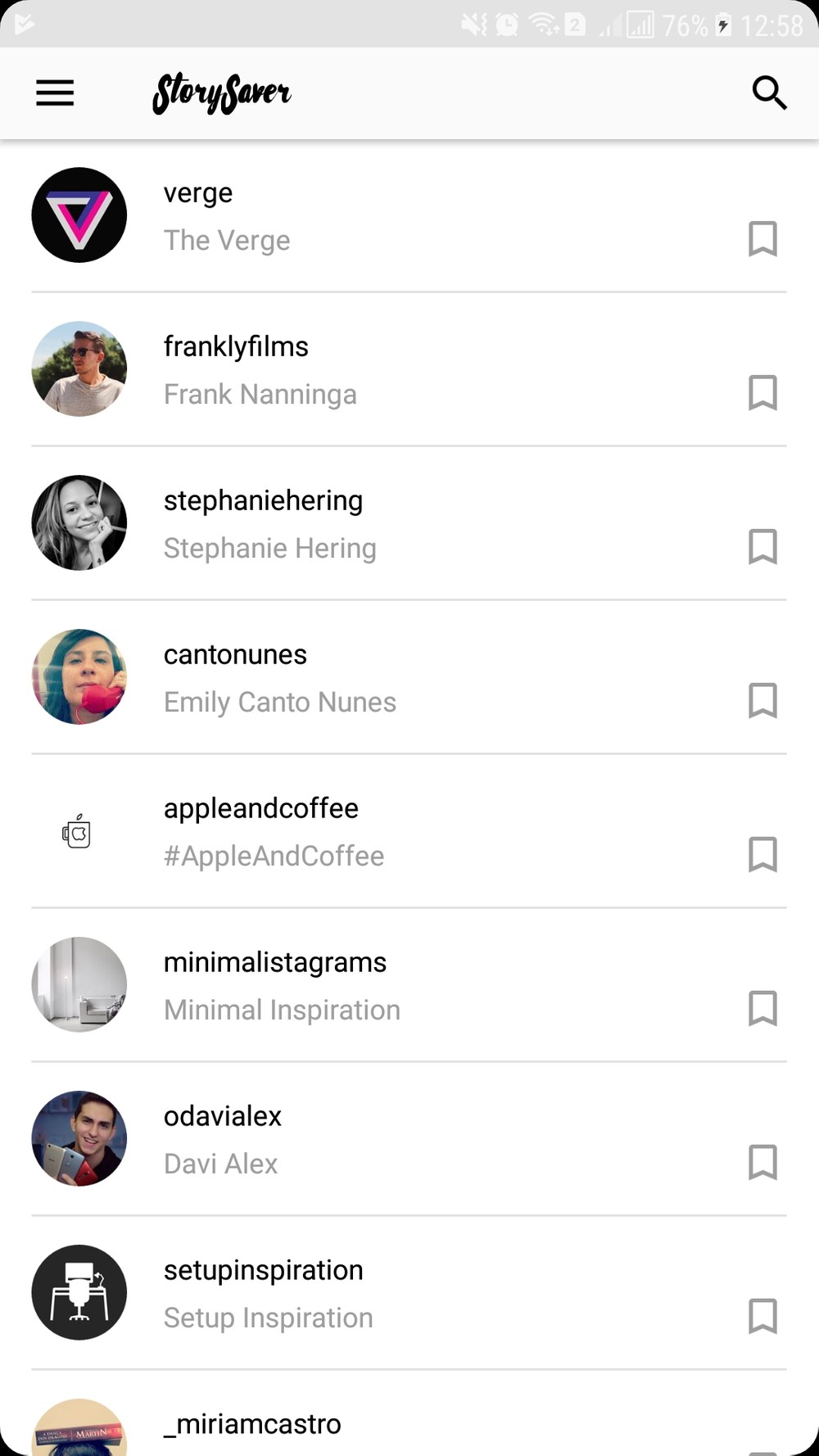Viewport: 819px width, 1456px height.
Task: Open franklyfilms profile stories
Action: [369, 369]
